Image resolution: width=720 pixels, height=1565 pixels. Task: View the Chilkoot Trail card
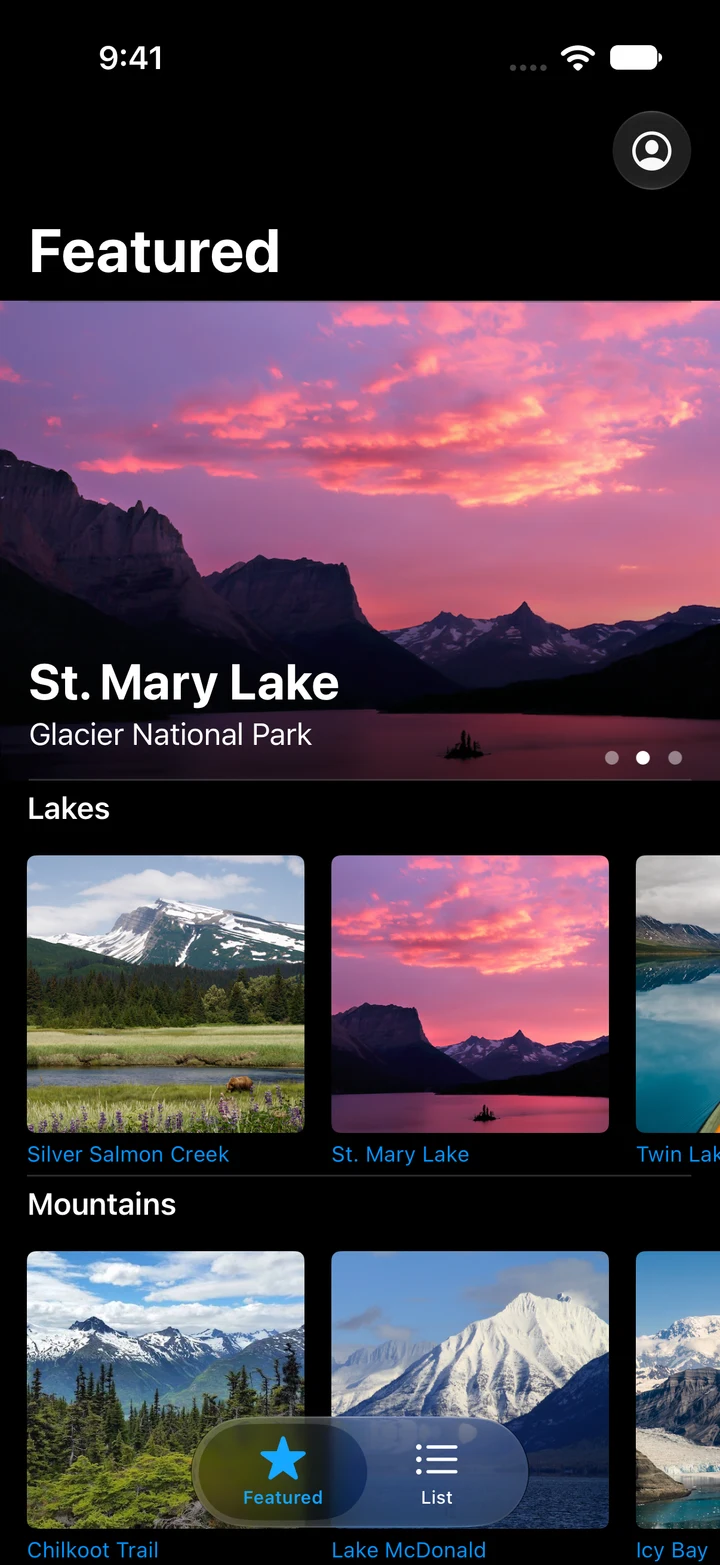coord(166,1405)
